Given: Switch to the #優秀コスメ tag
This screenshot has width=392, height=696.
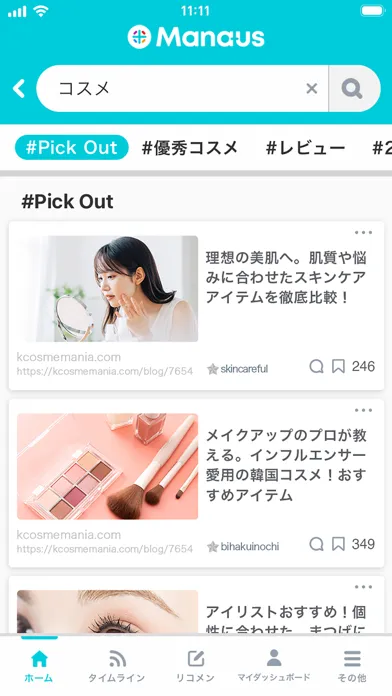Looking at the screenshot, I should [x=190, y=148].
